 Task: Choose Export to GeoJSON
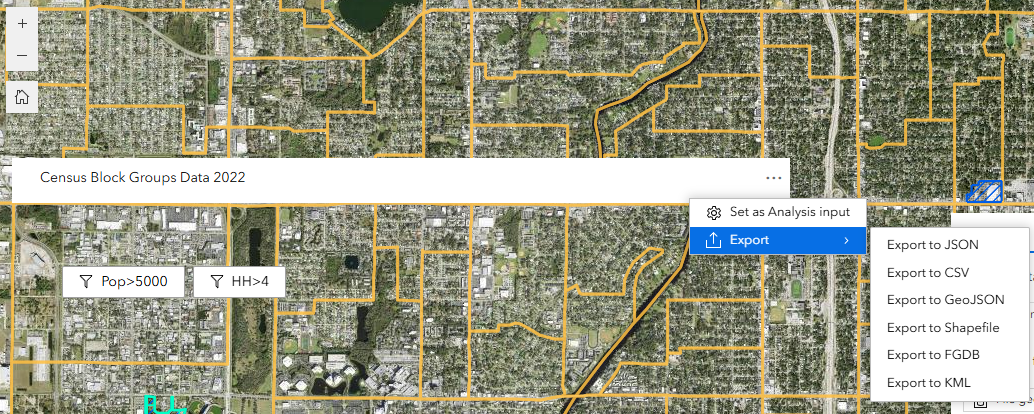tap(945, 299)
